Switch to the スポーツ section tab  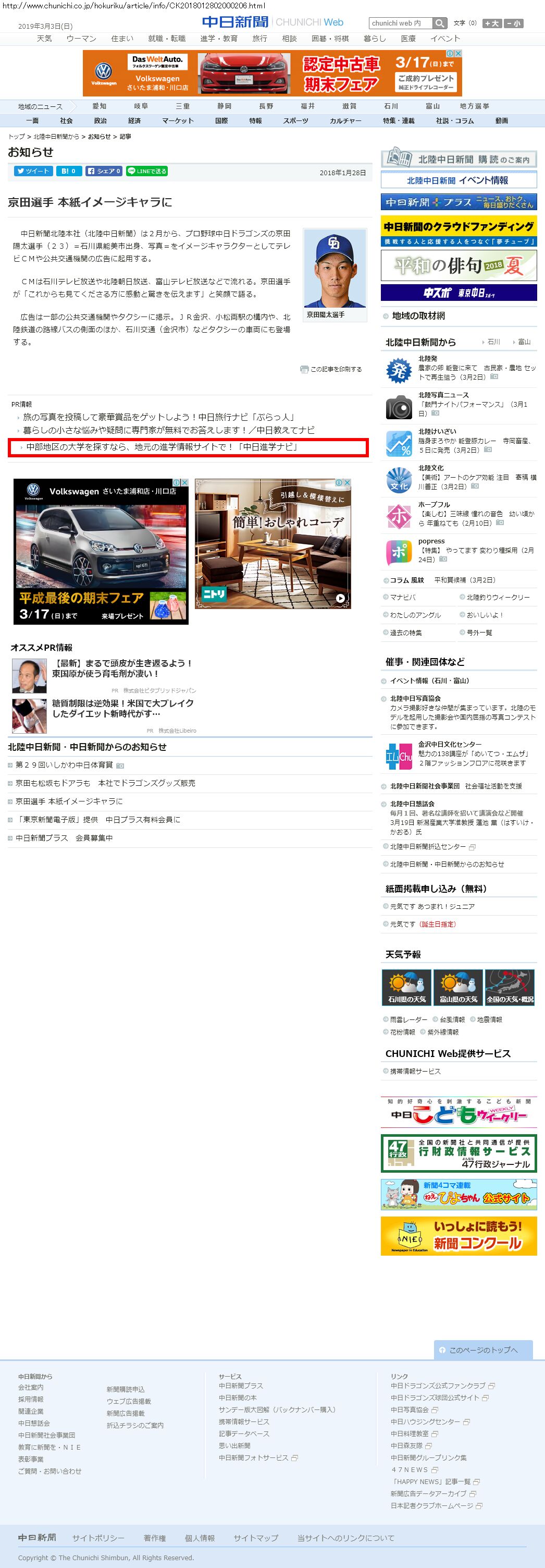295,120
